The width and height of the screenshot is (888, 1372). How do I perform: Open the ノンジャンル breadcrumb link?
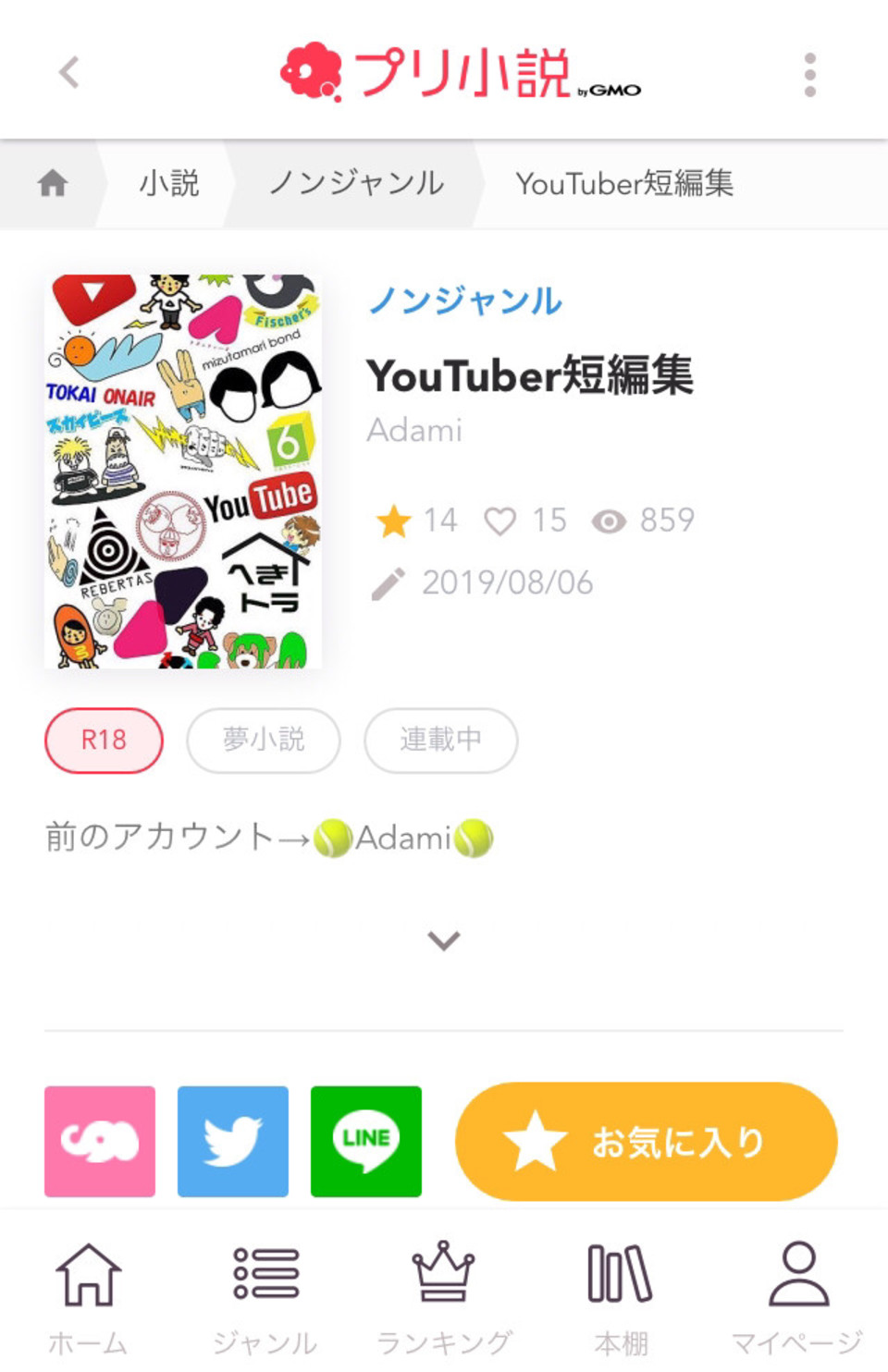coord(356,183)
